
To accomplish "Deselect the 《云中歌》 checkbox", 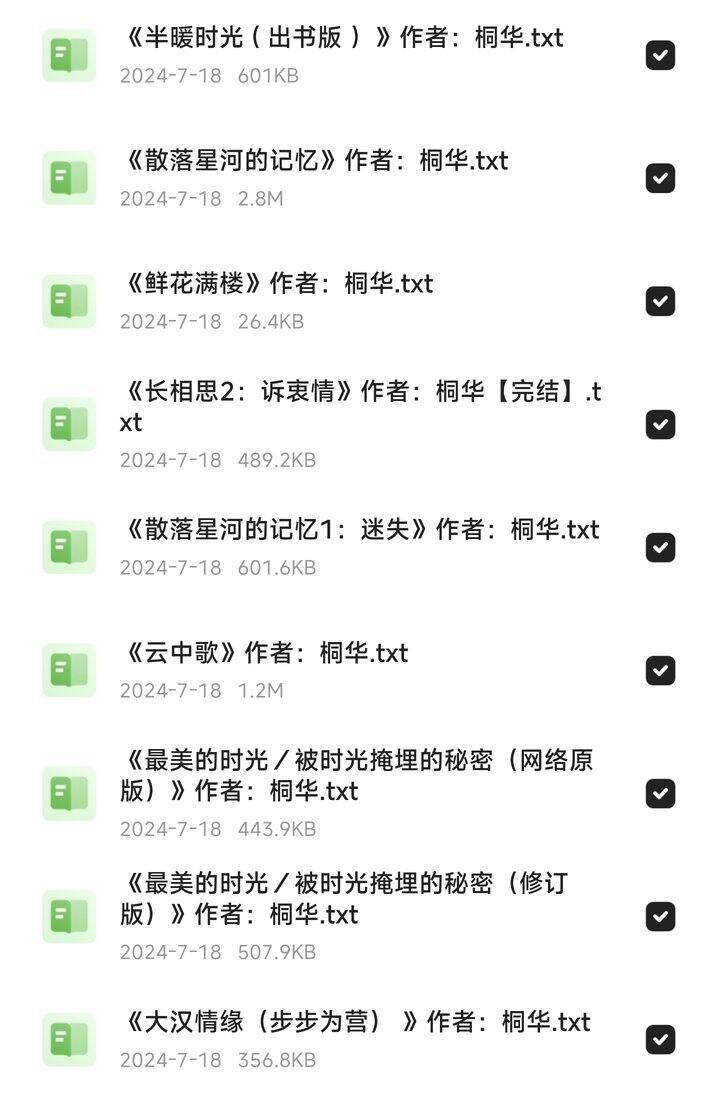I will (x=660, y=670).
